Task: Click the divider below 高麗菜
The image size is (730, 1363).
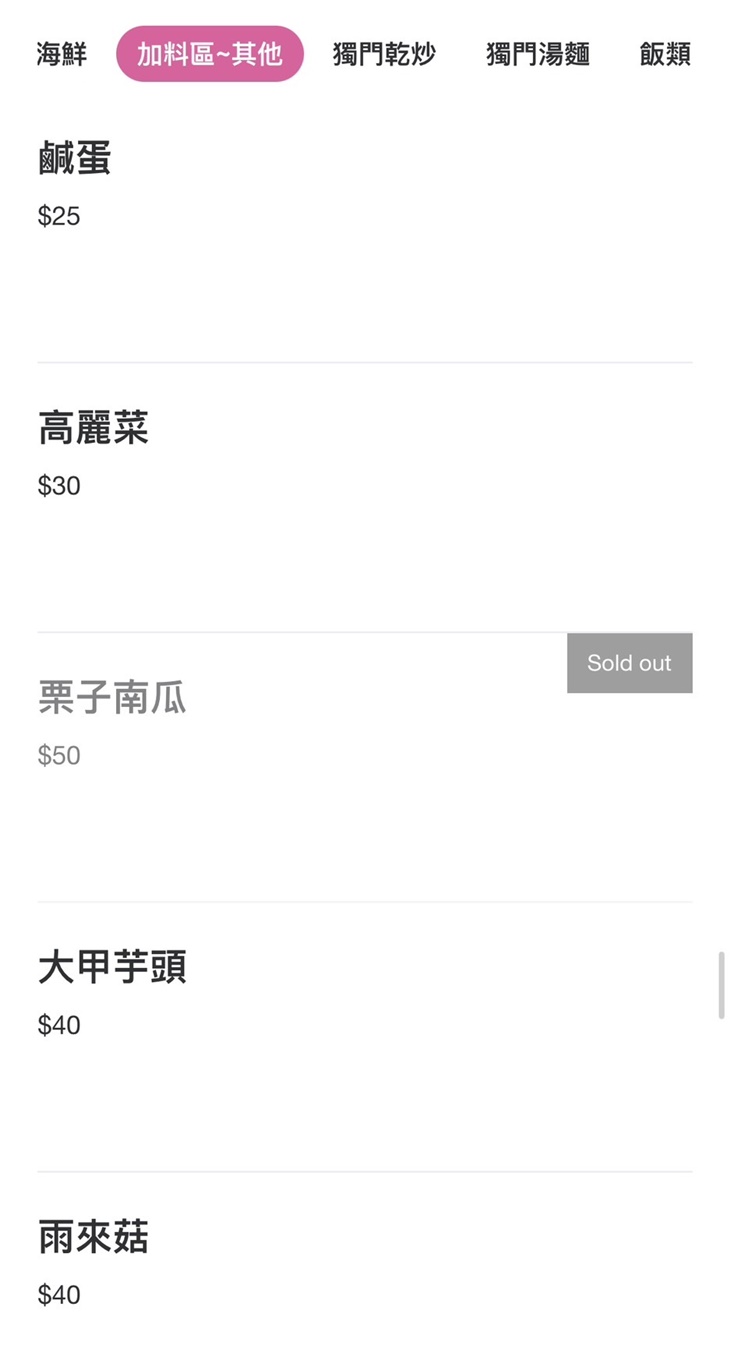Action: coord(365,630)
